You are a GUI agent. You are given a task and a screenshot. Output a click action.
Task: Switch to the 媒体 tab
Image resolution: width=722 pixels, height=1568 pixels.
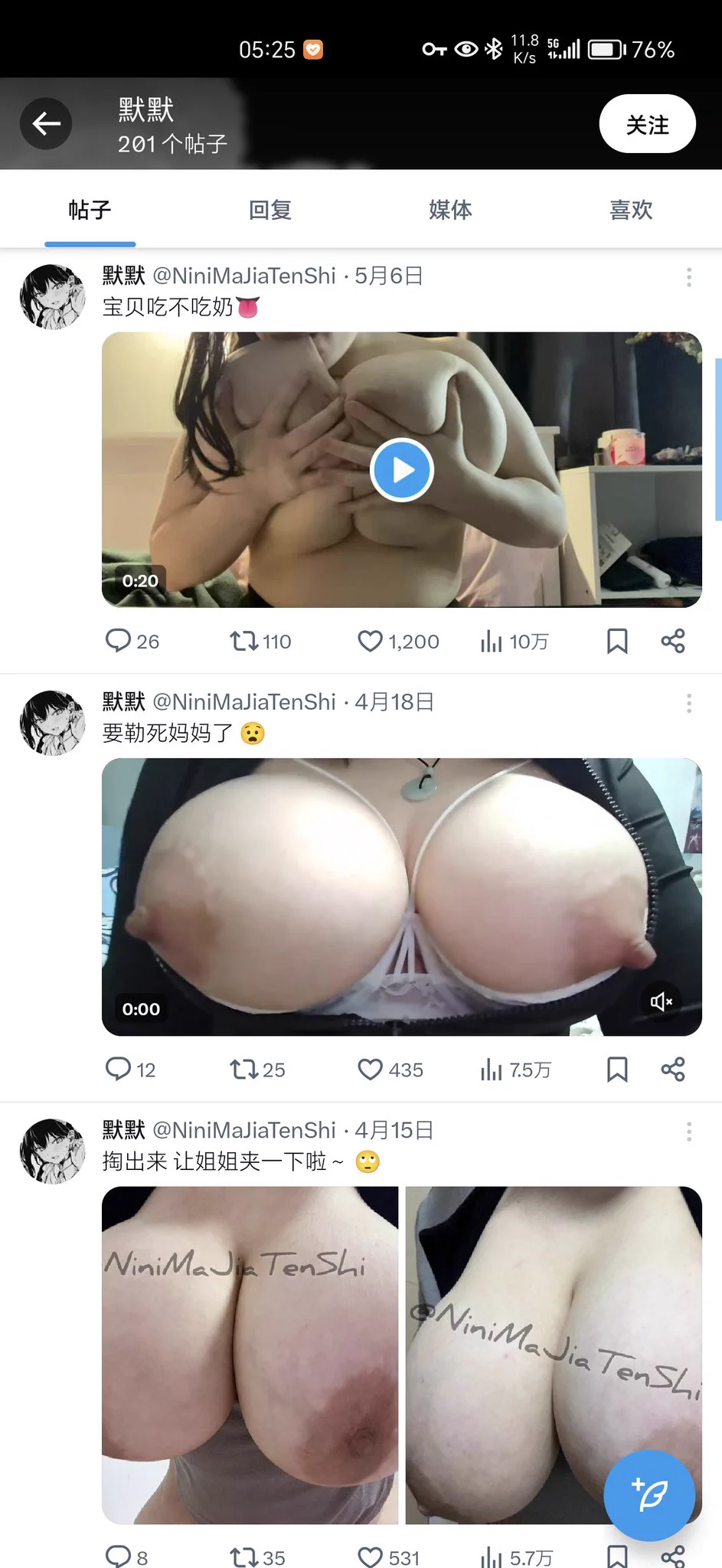click(x=450, y=210)
